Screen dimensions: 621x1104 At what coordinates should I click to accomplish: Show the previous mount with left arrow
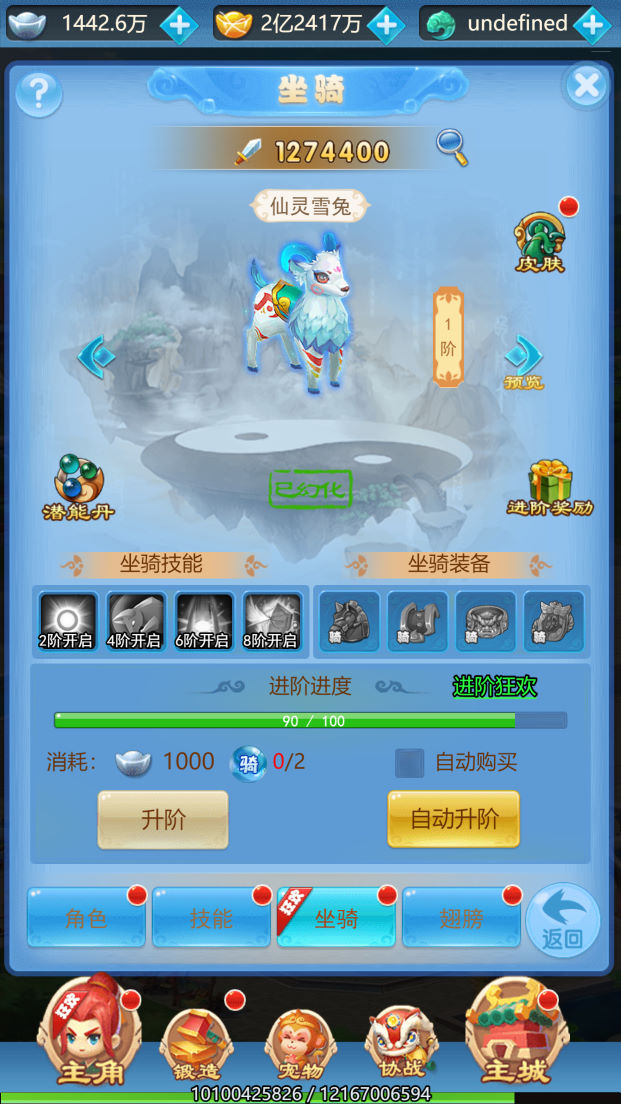(96, 355)
